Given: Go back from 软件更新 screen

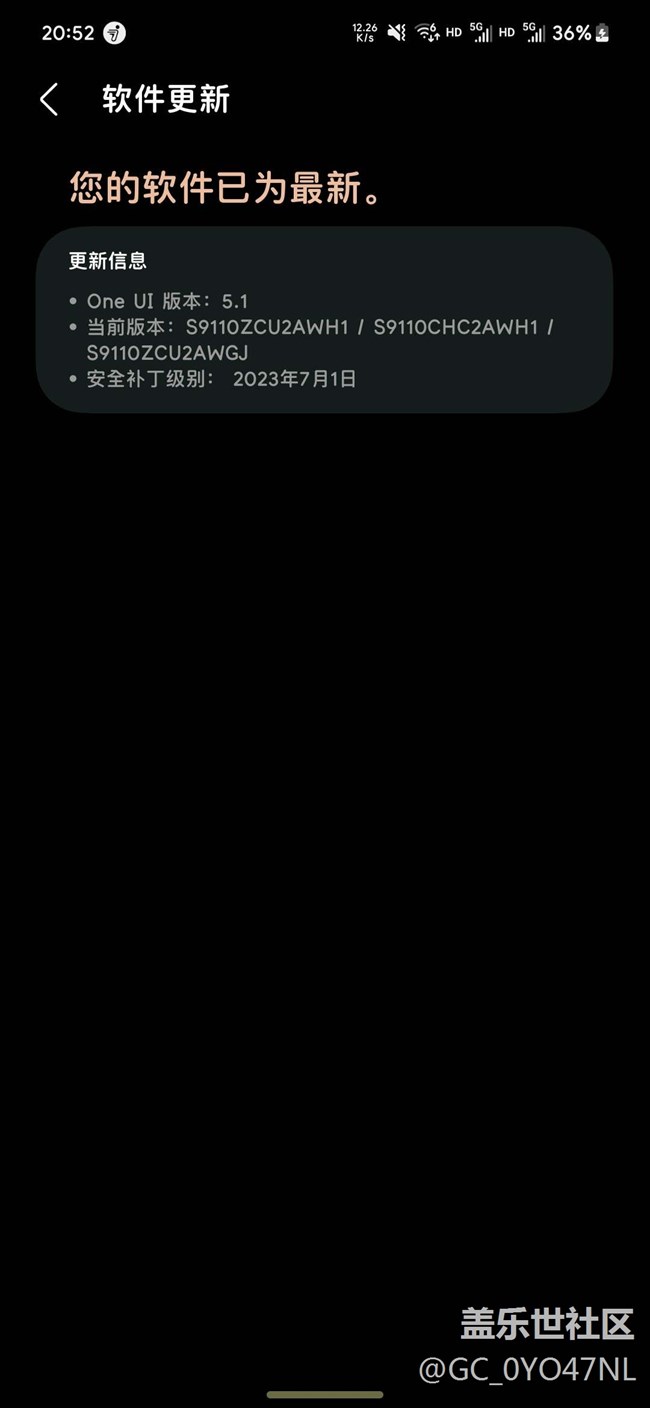Looking at the screenshot, I should (49, 100).
